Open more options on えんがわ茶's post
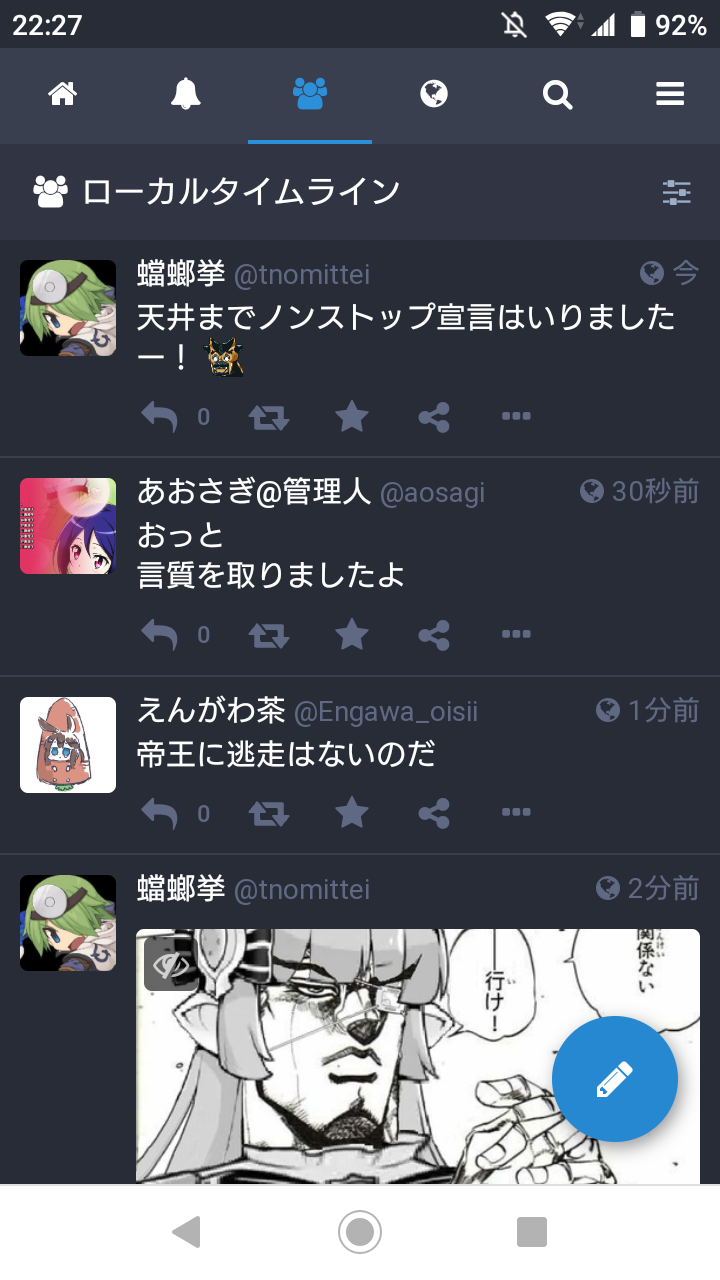 (x=516, y=813)
